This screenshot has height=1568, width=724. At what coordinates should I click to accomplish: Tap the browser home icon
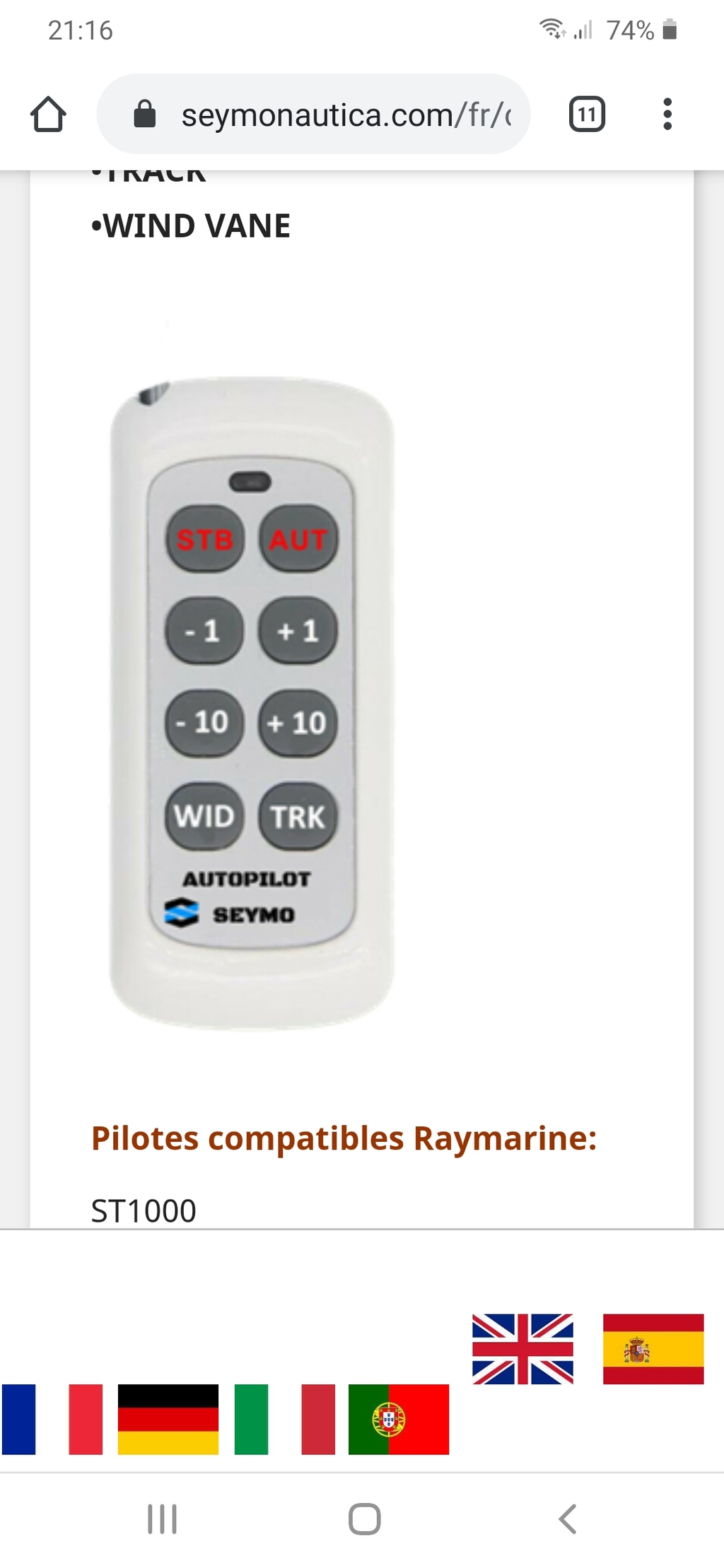(48, 114)
